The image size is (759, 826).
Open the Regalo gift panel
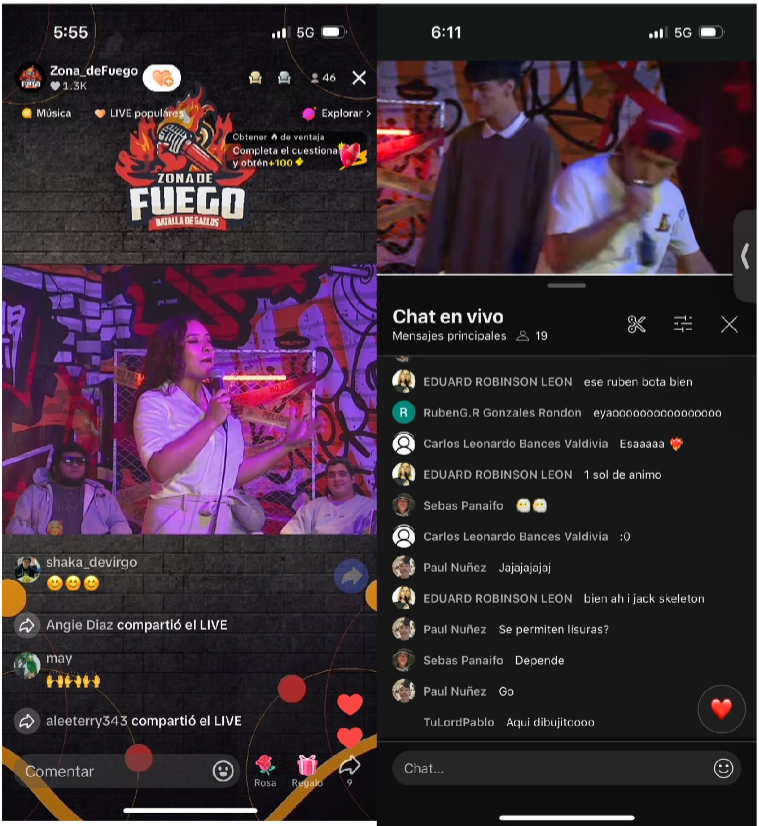307,770
